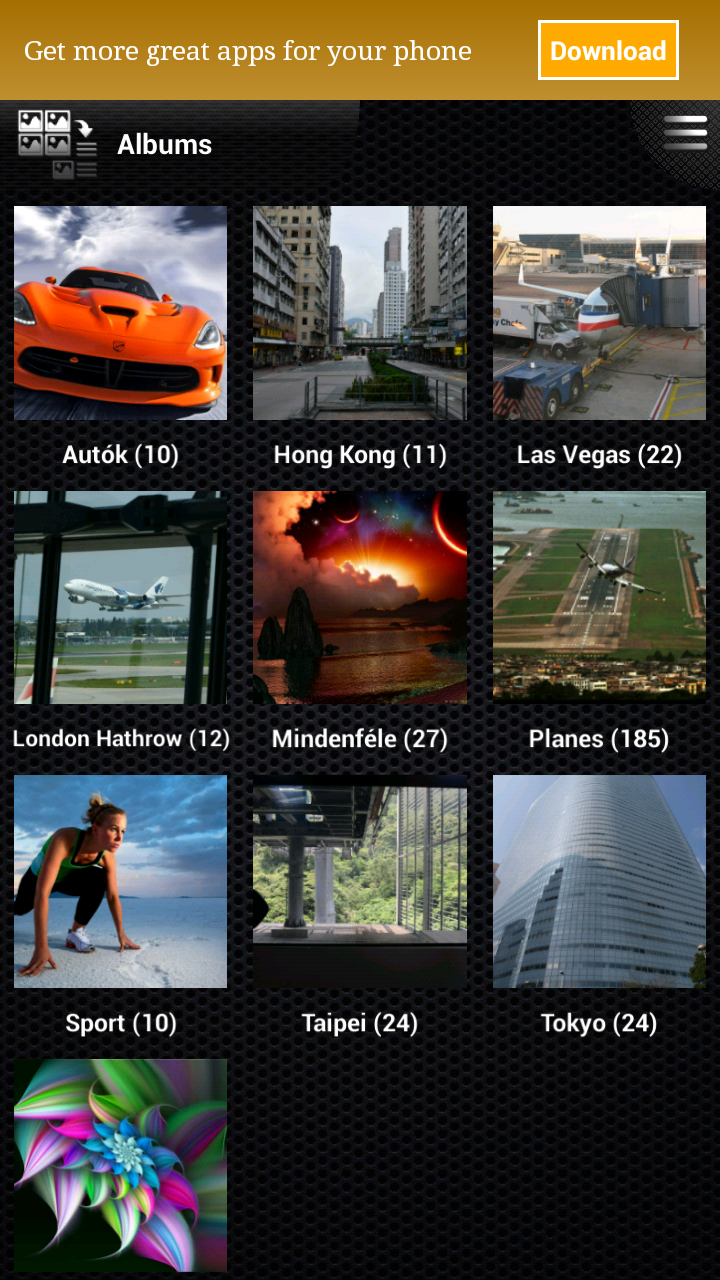This screenshot has width=720, height=1280.
Task: Open the hamburger menu
Action: 685,133
